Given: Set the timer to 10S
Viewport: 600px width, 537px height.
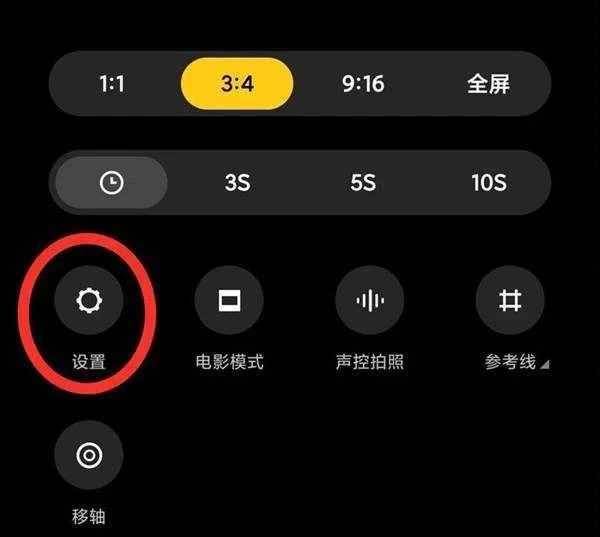Looking at the screenshot, I should pyautogui.click(x=488, y=183).
